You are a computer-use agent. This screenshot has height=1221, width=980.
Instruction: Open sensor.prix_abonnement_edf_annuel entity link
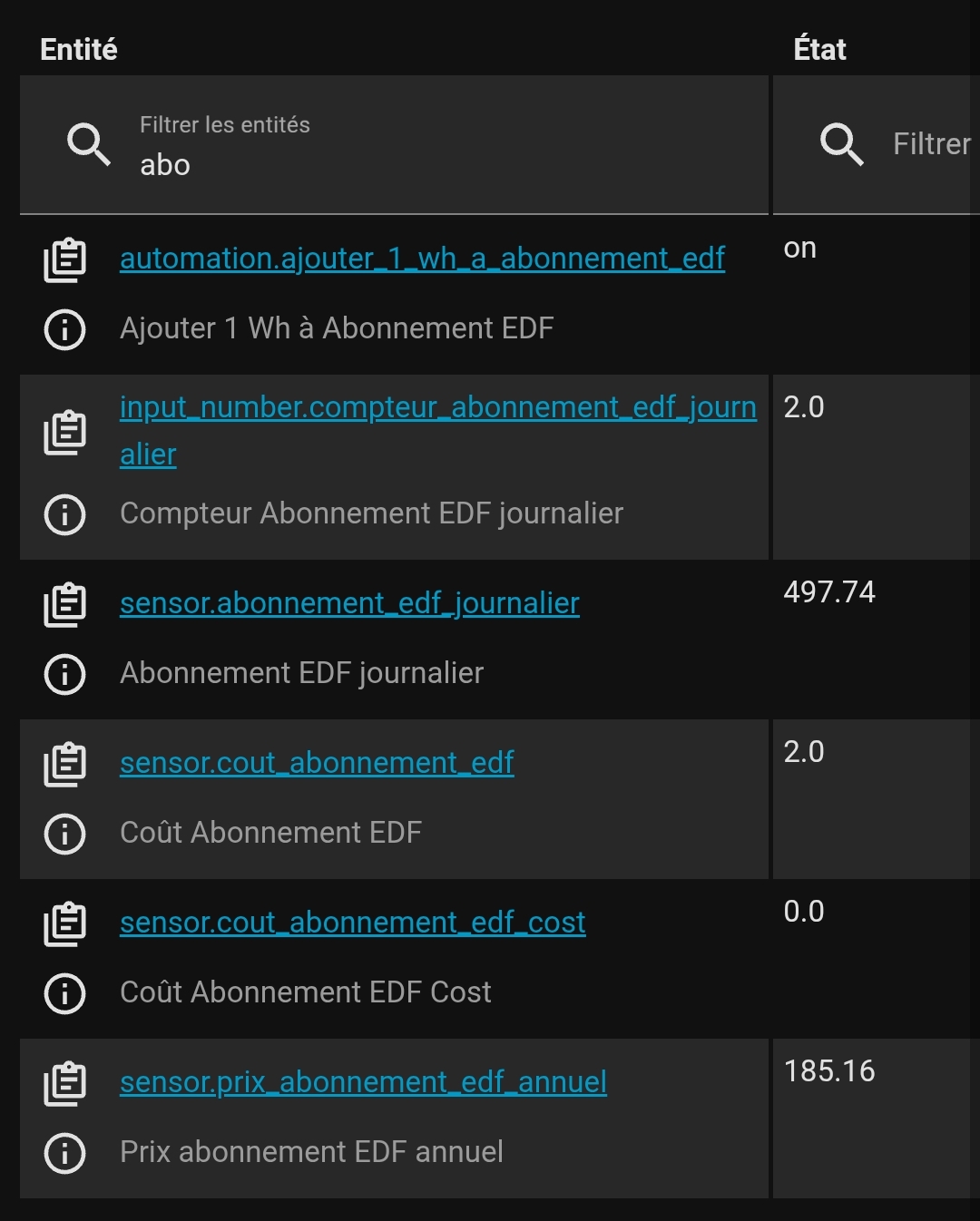(363, 1082)
